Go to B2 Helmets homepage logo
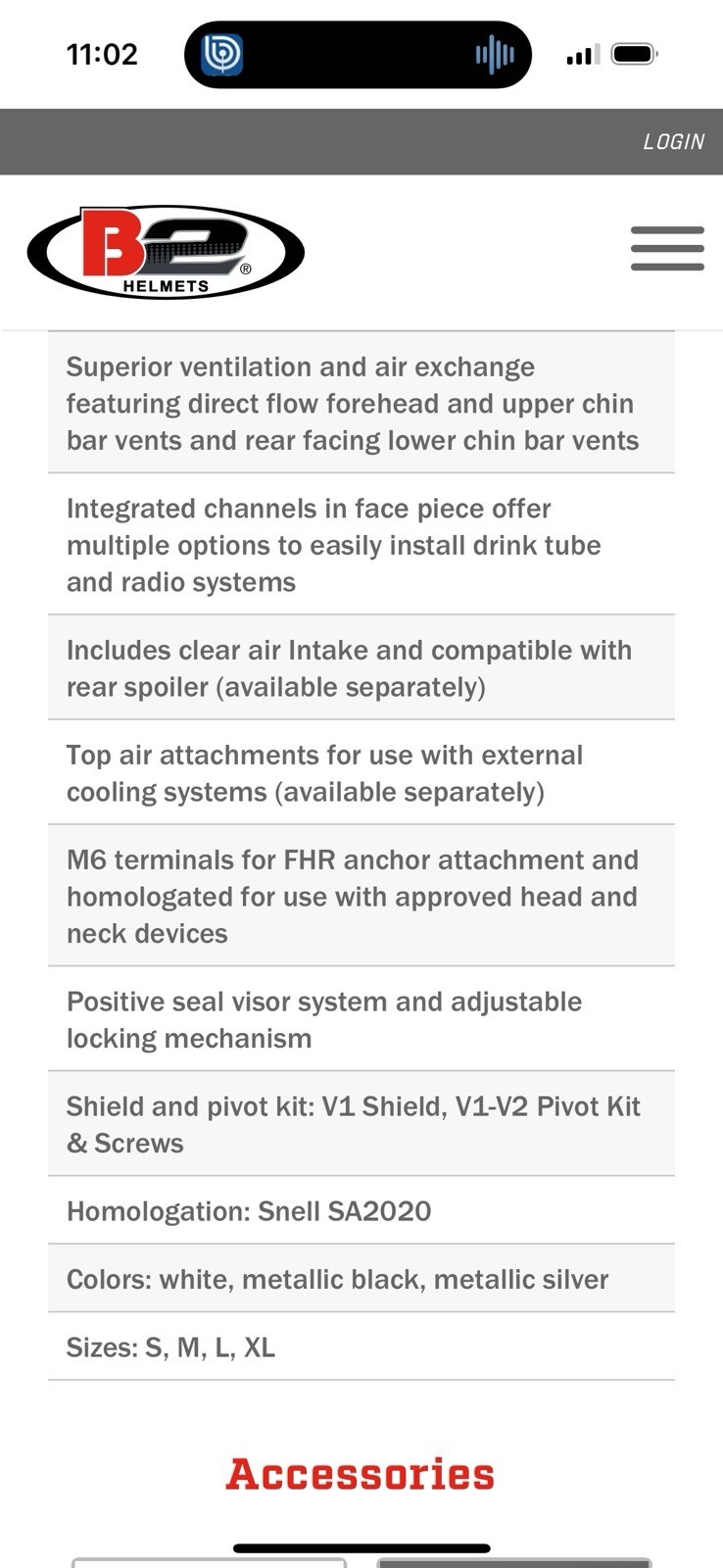 coord(166,252)
